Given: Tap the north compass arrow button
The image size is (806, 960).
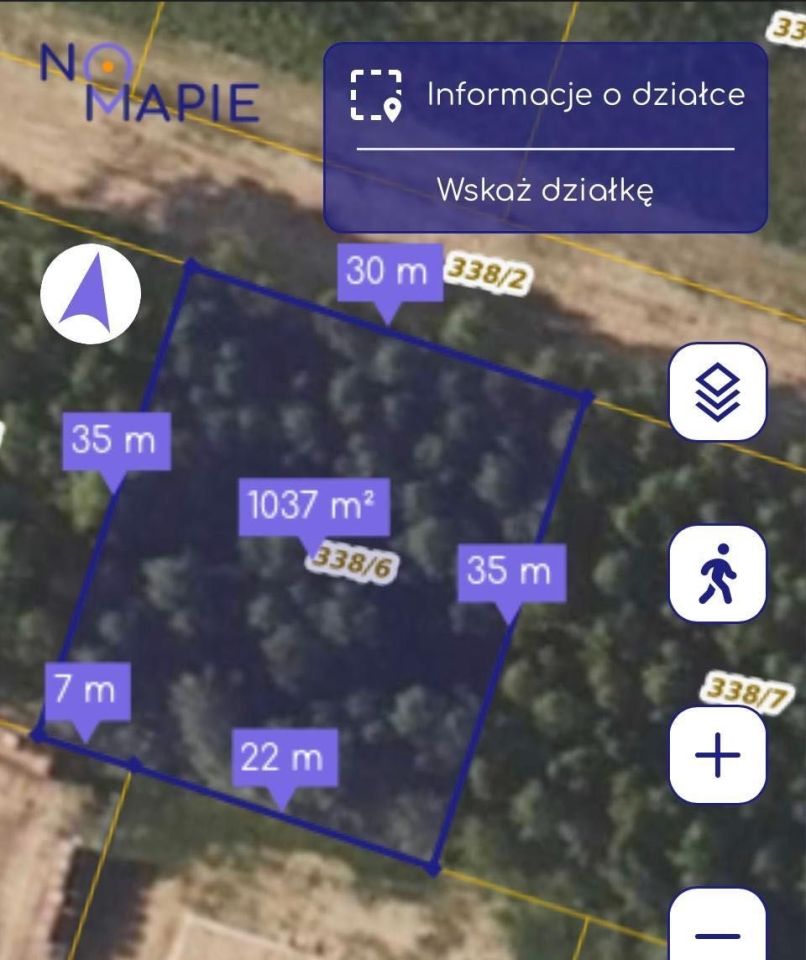Looking at the screenshot, I should (x=90, y=294).
